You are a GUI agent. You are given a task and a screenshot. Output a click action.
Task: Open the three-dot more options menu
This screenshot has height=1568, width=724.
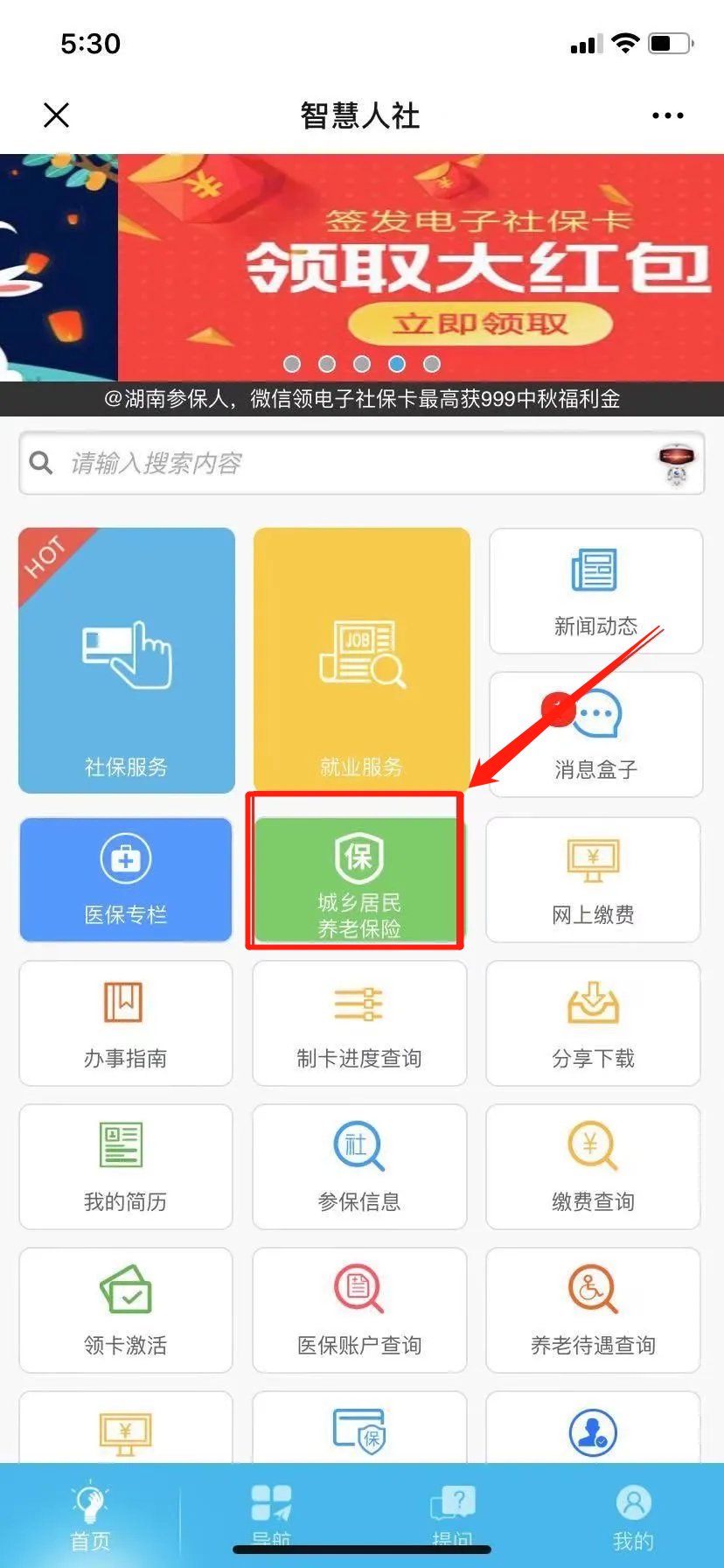pos(667,115)
